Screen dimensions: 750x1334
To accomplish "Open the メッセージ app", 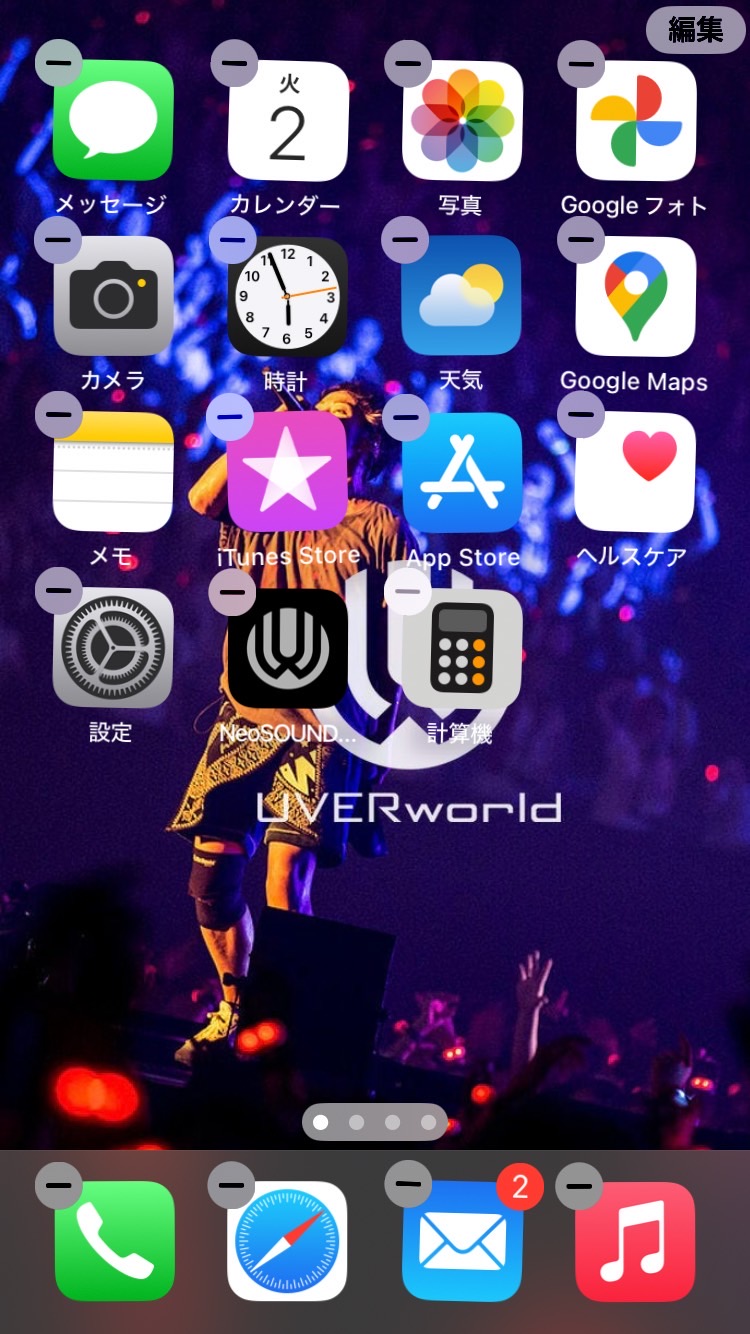I will [x=113, y=121].
